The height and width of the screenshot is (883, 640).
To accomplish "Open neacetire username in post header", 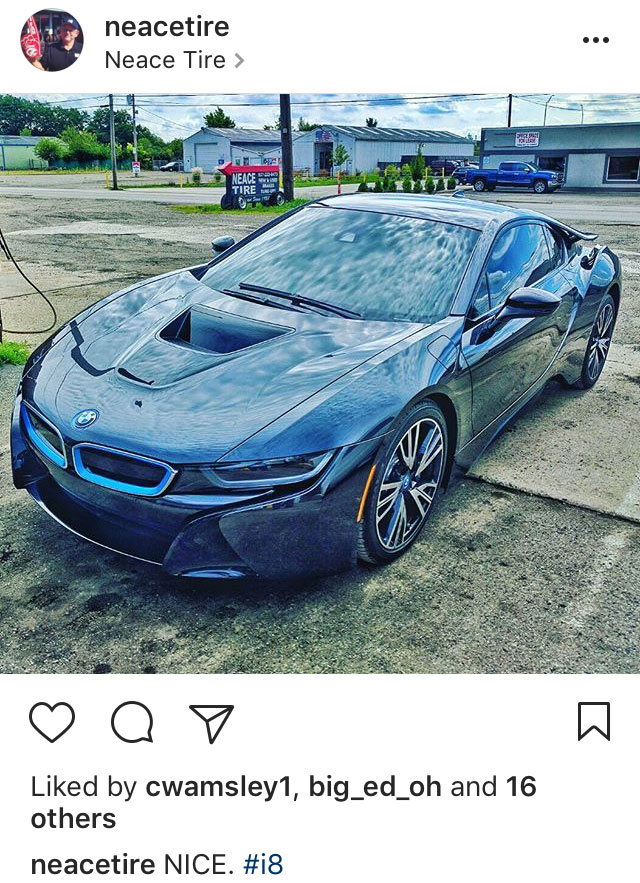I will coord(166,27).
